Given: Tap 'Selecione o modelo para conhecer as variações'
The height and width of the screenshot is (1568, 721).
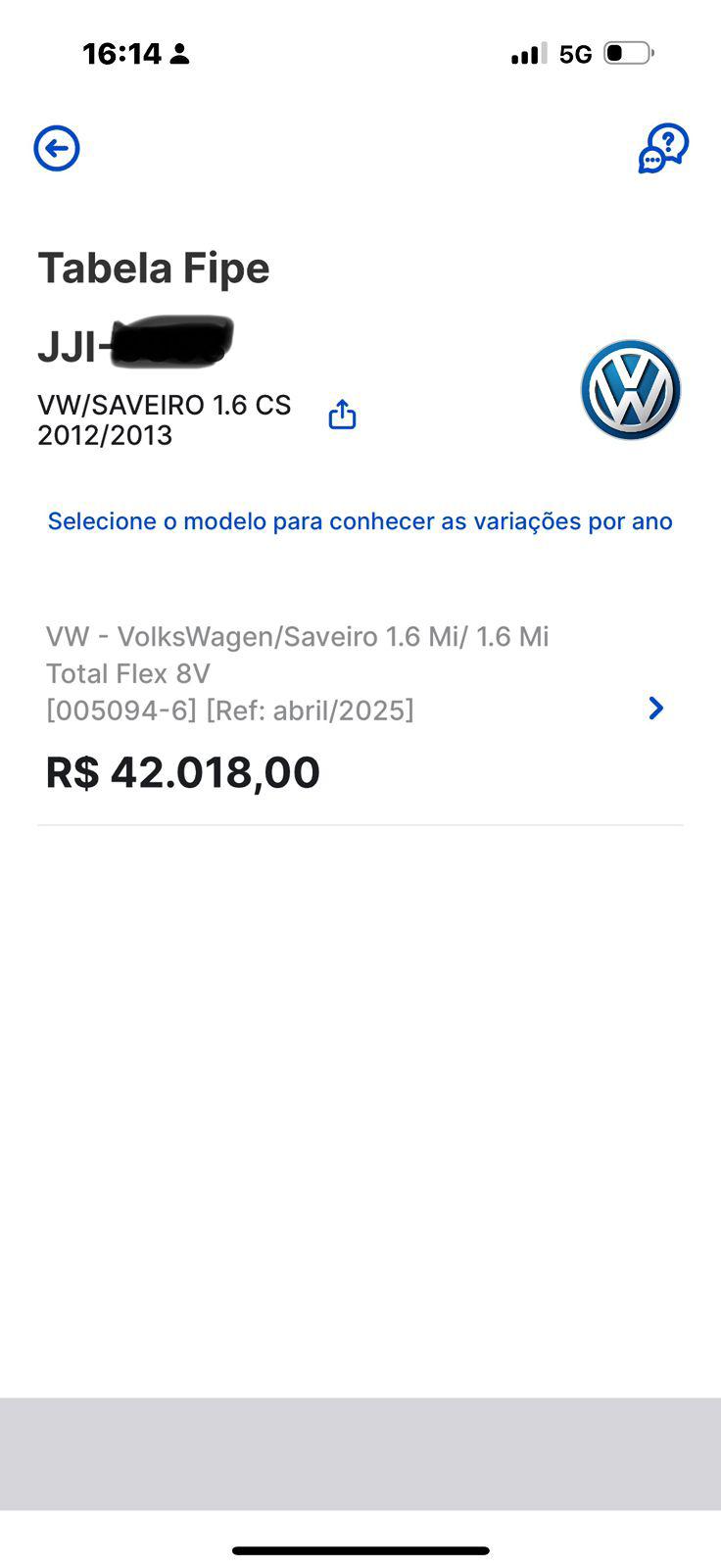Looking at the screenshot, I should pyautogui.click(x=360, y=520).
